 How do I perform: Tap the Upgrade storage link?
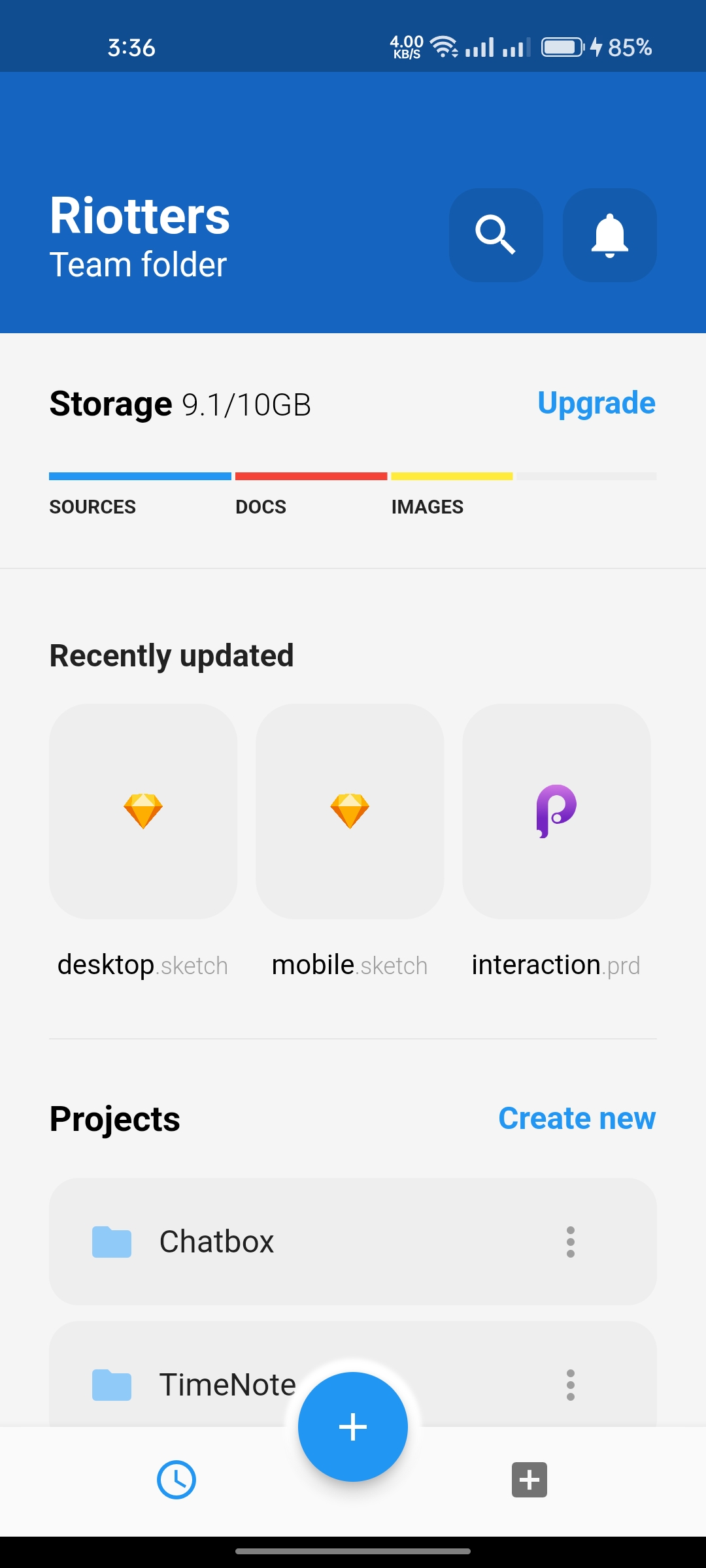(596, 403)
